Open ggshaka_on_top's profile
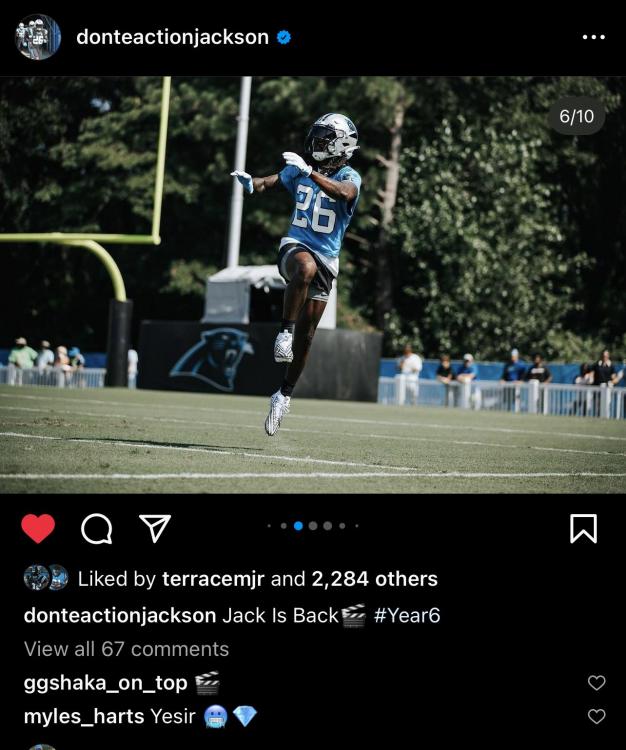This screenshot has width=626, height=750. coord(105,683)
